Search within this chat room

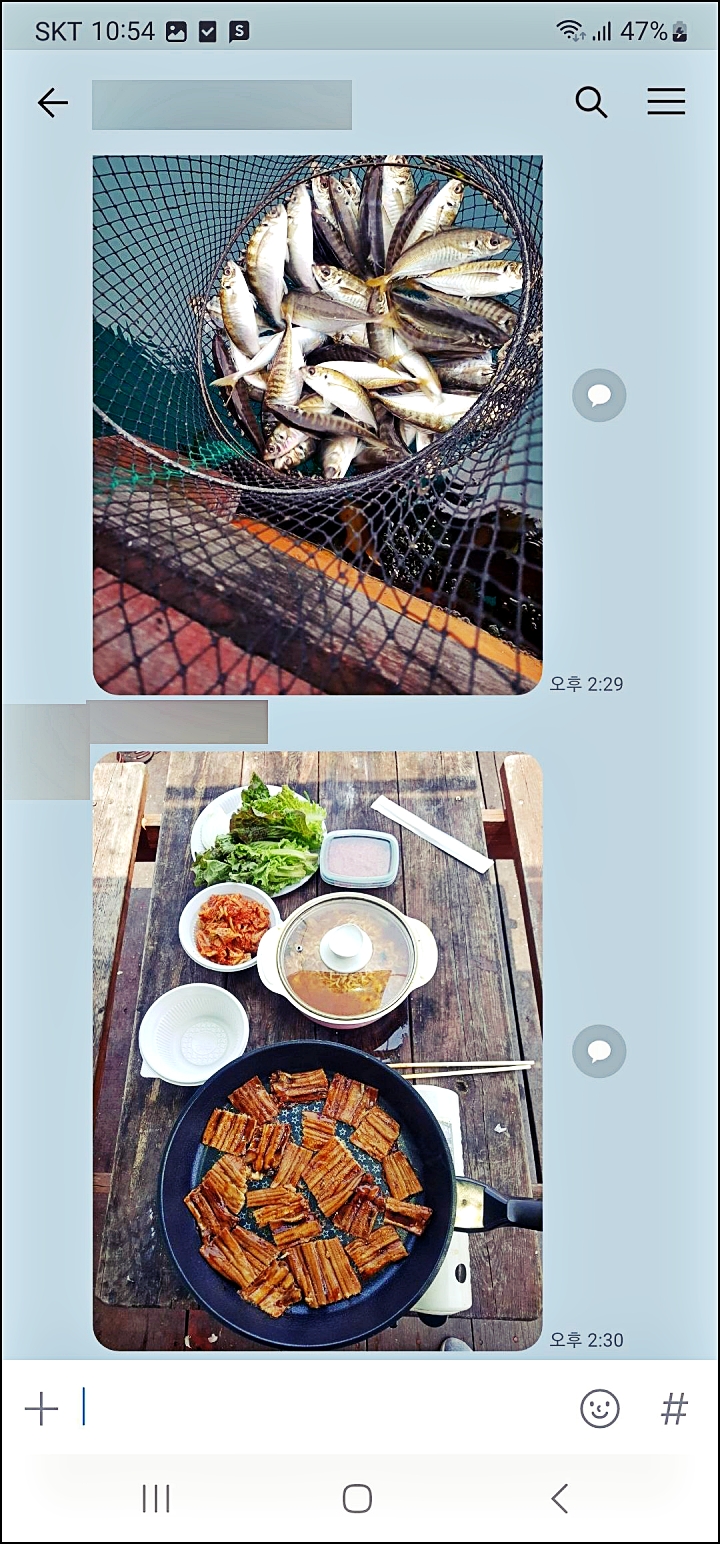pyautogui.click(x=591, y=102)
